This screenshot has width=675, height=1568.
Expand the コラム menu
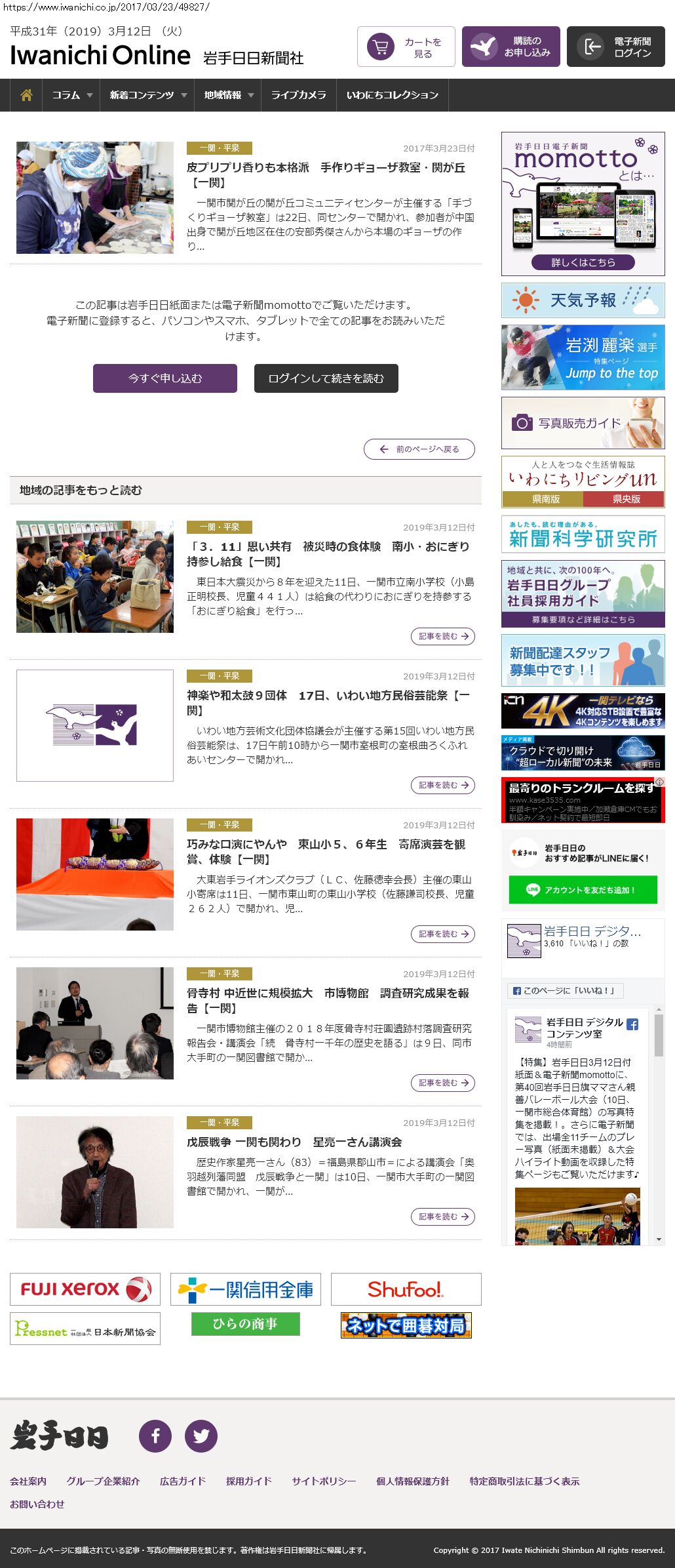click(71, 95)
